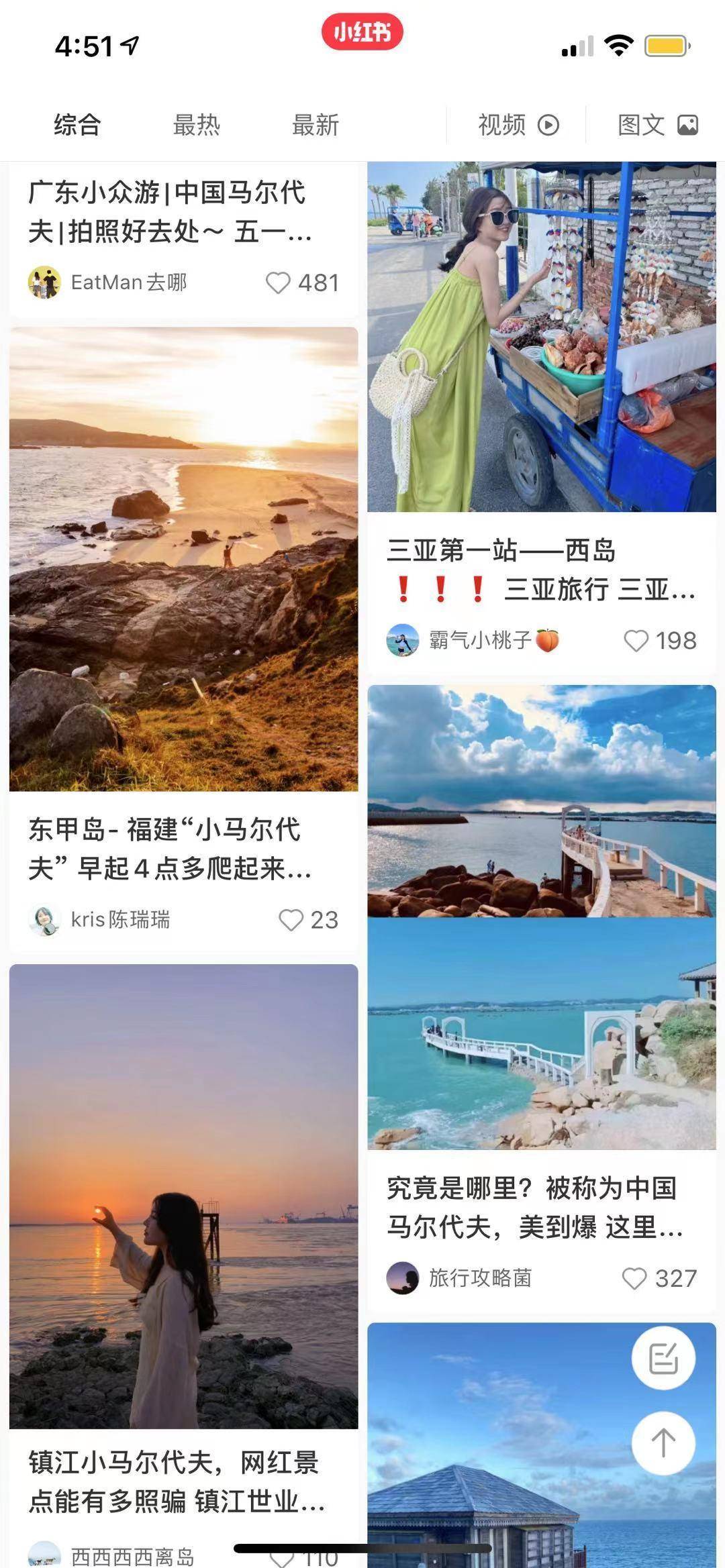Switch to the 综合 tab
725x1568 pixels.
point(77,125)
